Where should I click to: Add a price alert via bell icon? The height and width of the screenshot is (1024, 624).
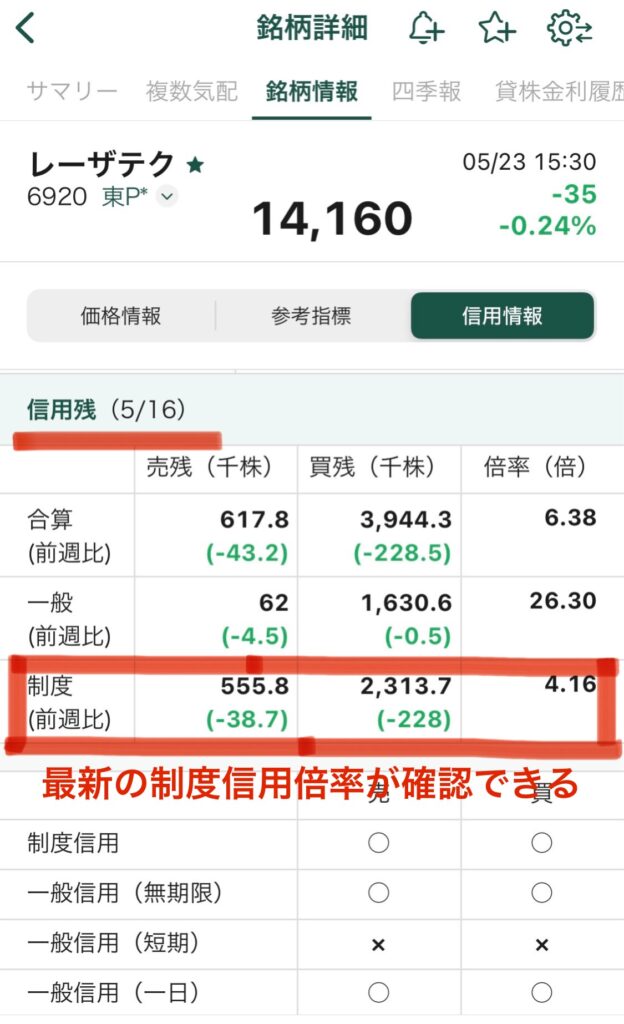tap(426, 28)
